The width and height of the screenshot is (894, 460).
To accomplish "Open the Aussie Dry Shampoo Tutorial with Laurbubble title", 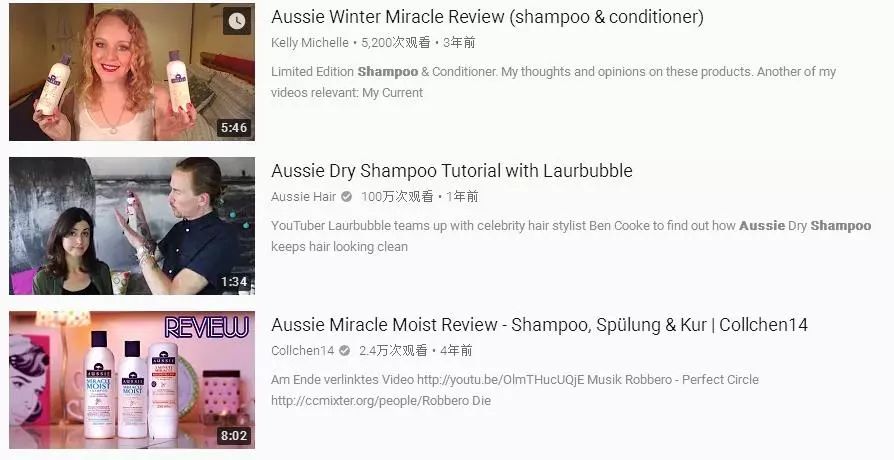I will point(451,171).
